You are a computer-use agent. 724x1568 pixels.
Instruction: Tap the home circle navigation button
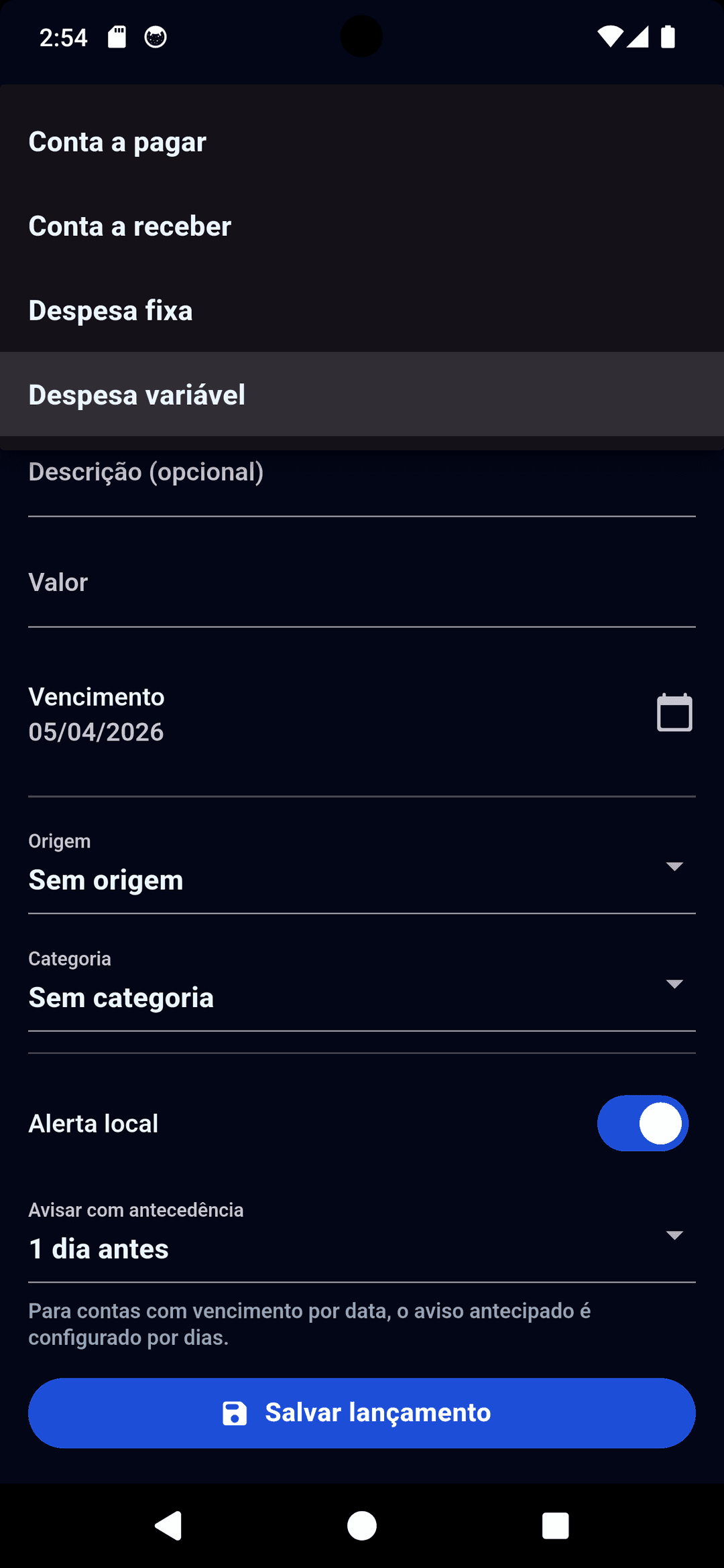[361, 1526]
